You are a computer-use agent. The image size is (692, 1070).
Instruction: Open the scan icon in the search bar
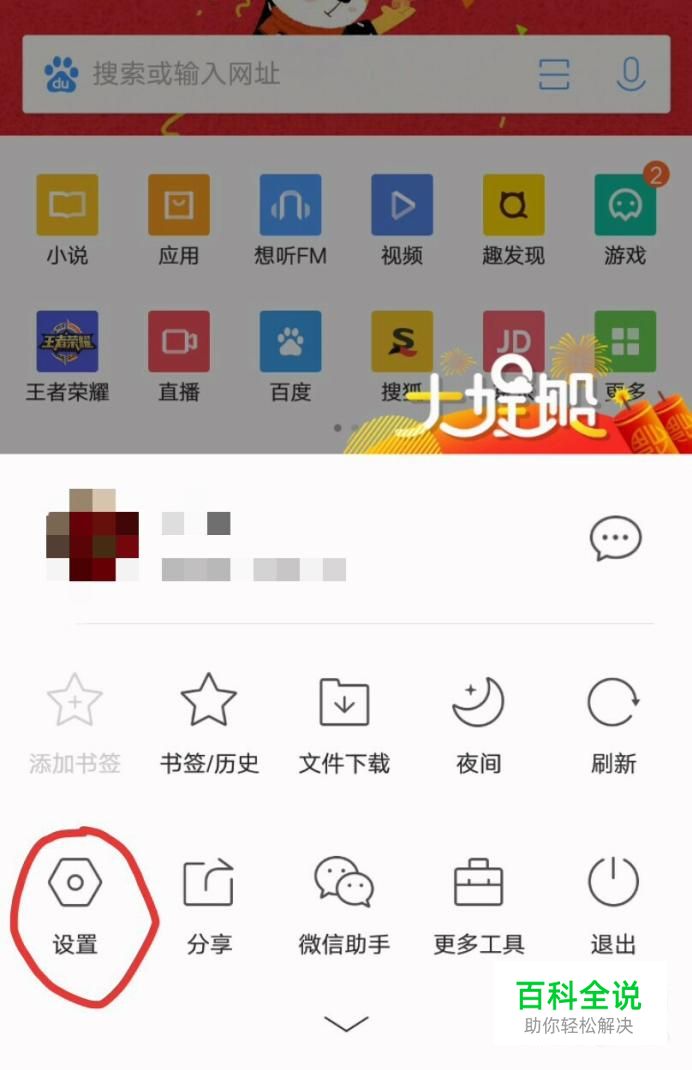pos(553,74)
